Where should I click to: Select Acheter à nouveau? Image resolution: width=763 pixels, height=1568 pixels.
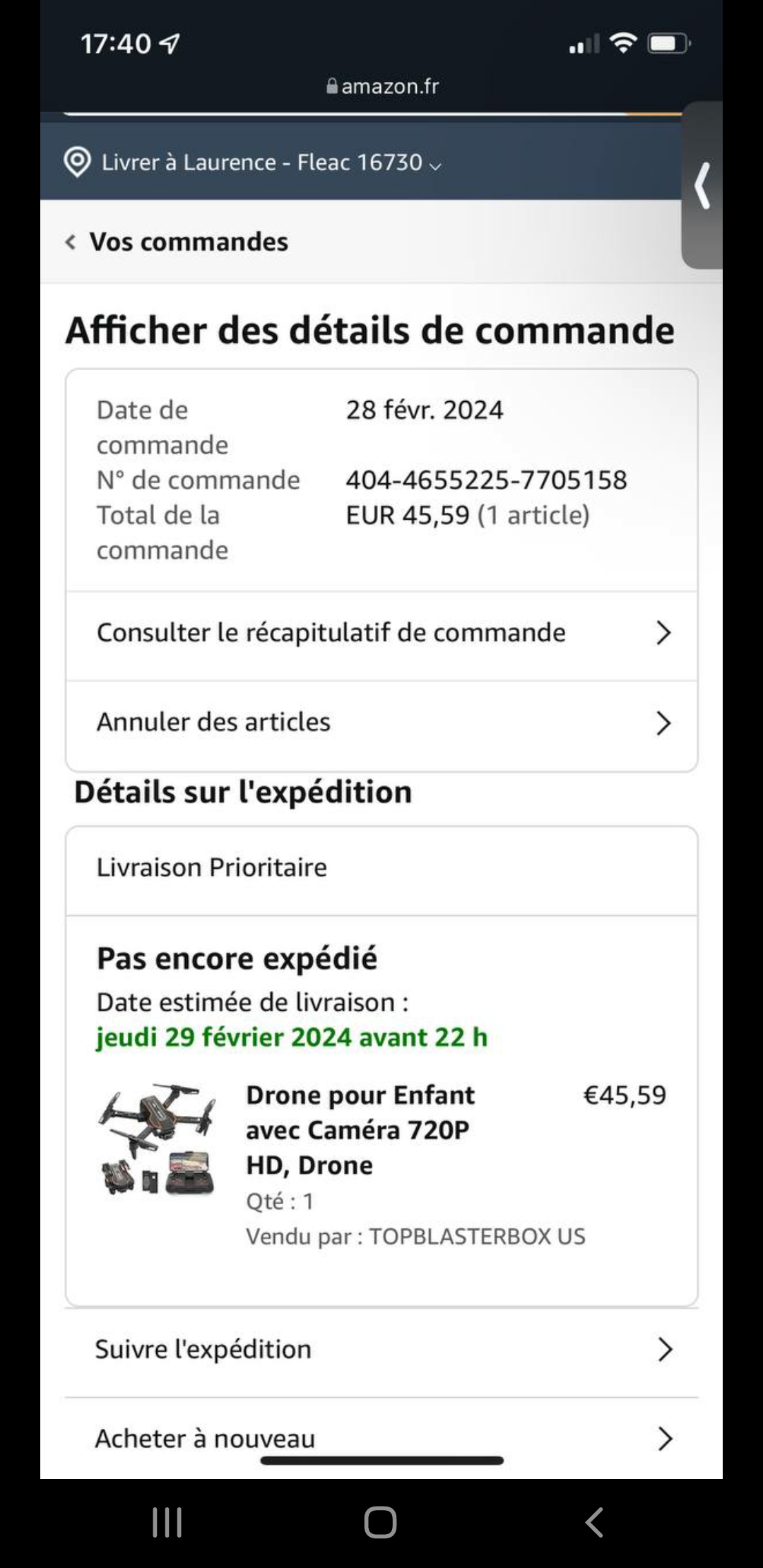pos(381,1439)
